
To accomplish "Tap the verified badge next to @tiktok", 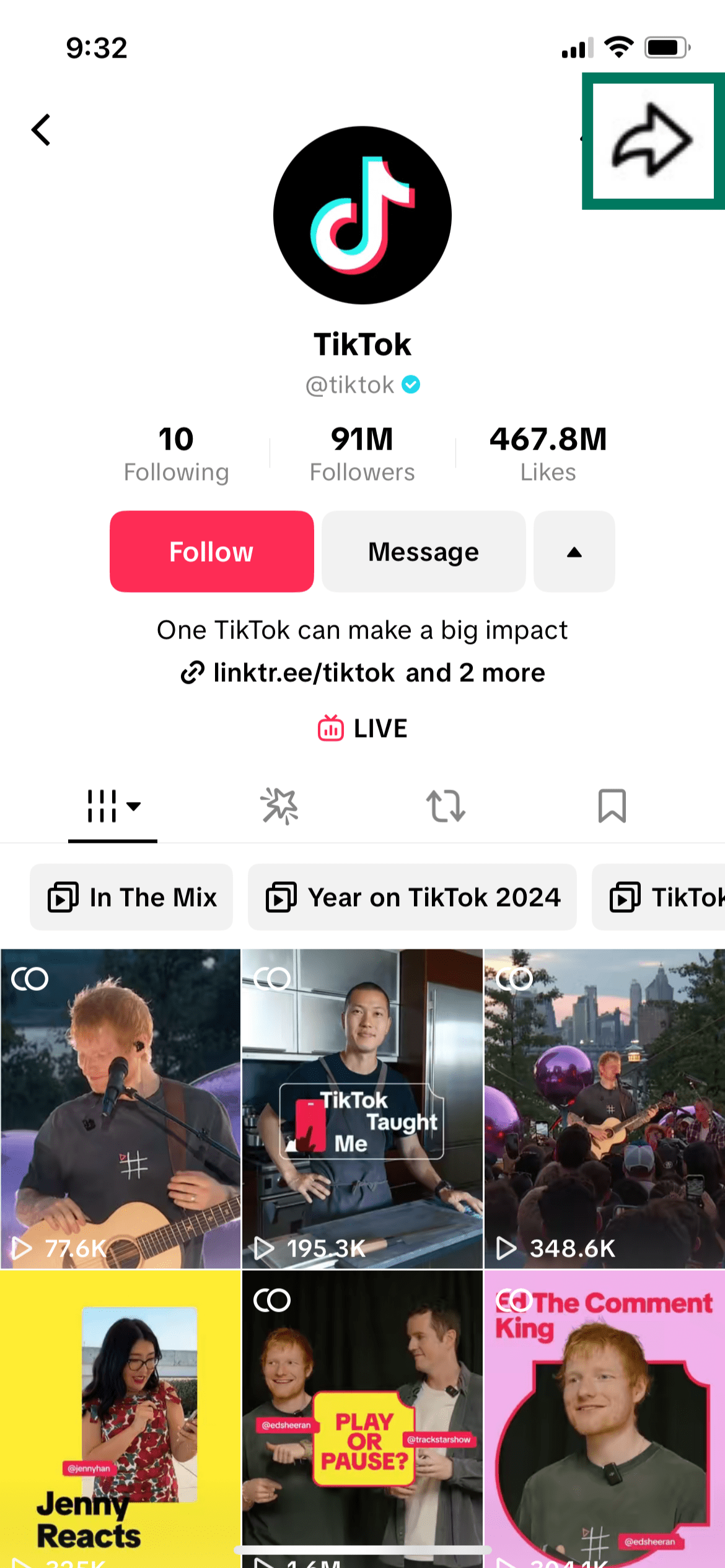I will 411,384.
